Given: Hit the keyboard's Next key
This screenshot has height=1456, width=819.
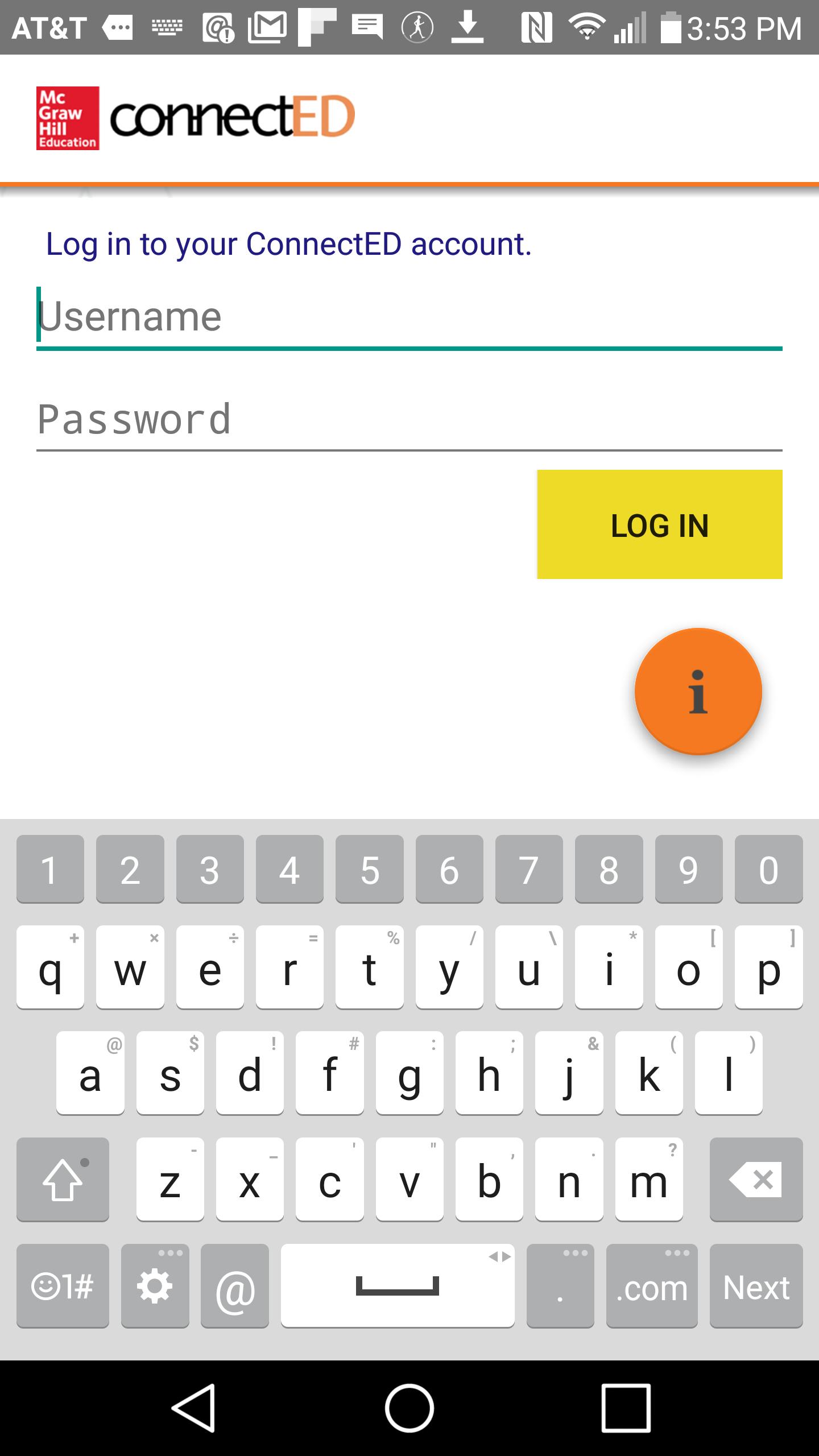Looking at the screenshot, I should coord(756,1288).
